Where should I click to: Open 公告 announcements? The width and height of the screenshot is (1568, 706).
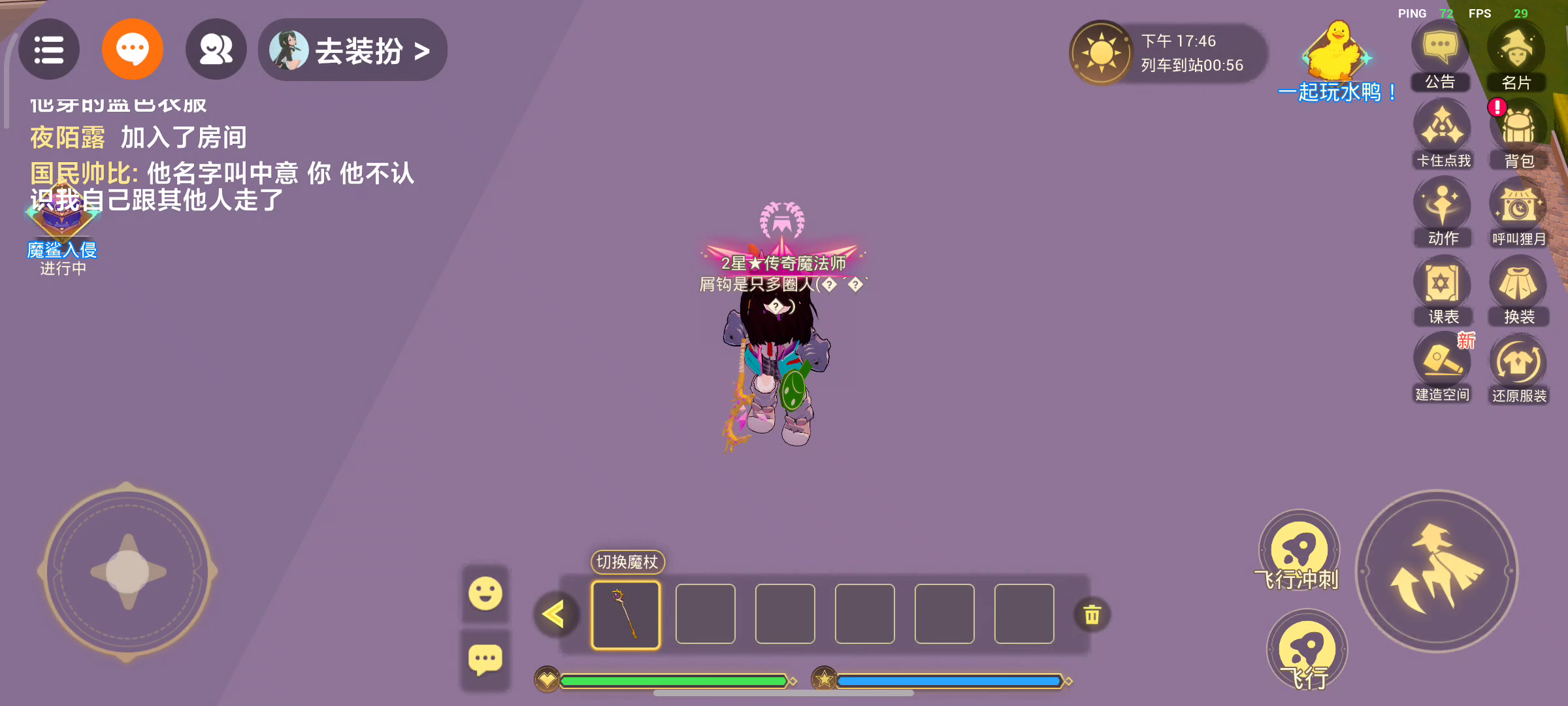[1440, 52]
